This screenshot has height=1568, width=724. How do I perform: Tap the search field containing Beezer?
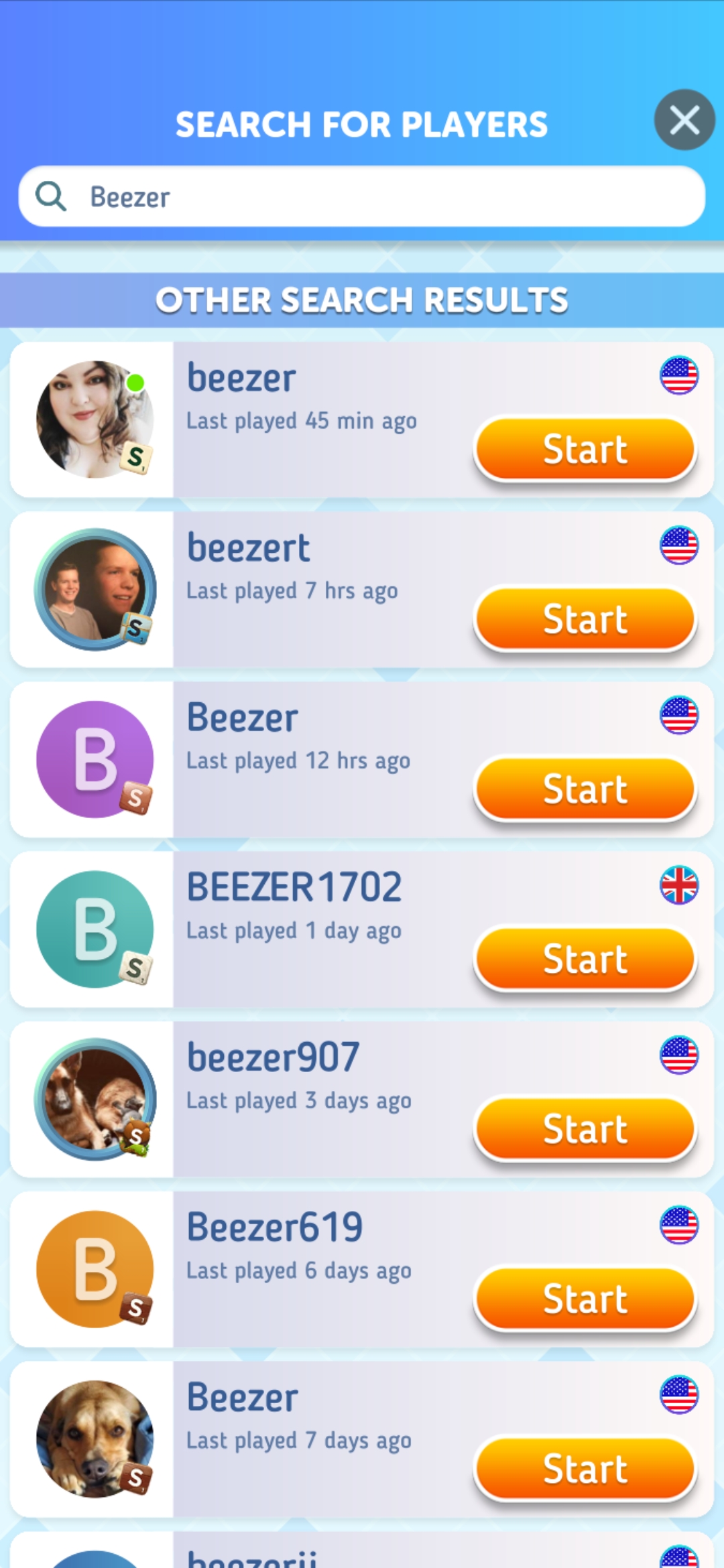point(362,196)
